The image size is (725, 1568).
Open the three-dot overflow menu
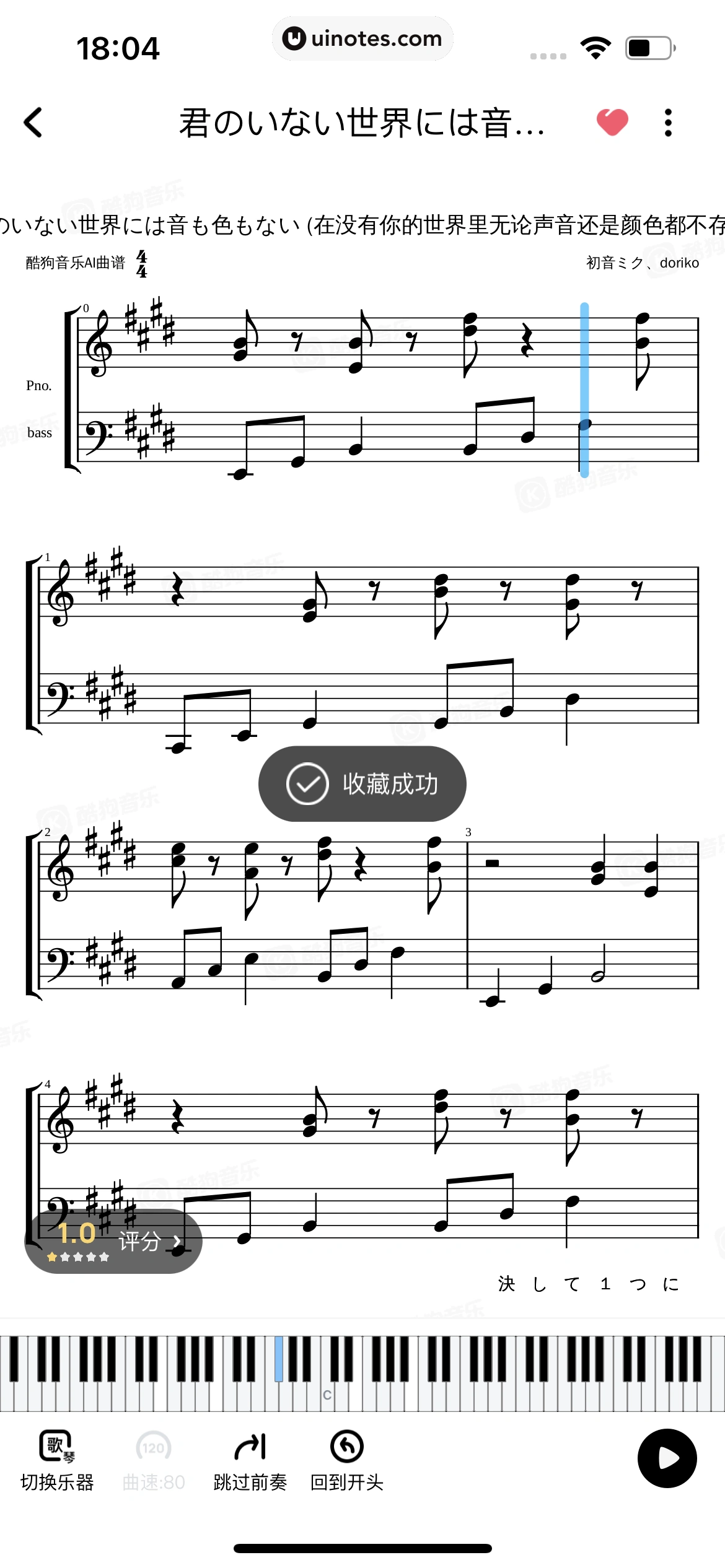(667, 123)
